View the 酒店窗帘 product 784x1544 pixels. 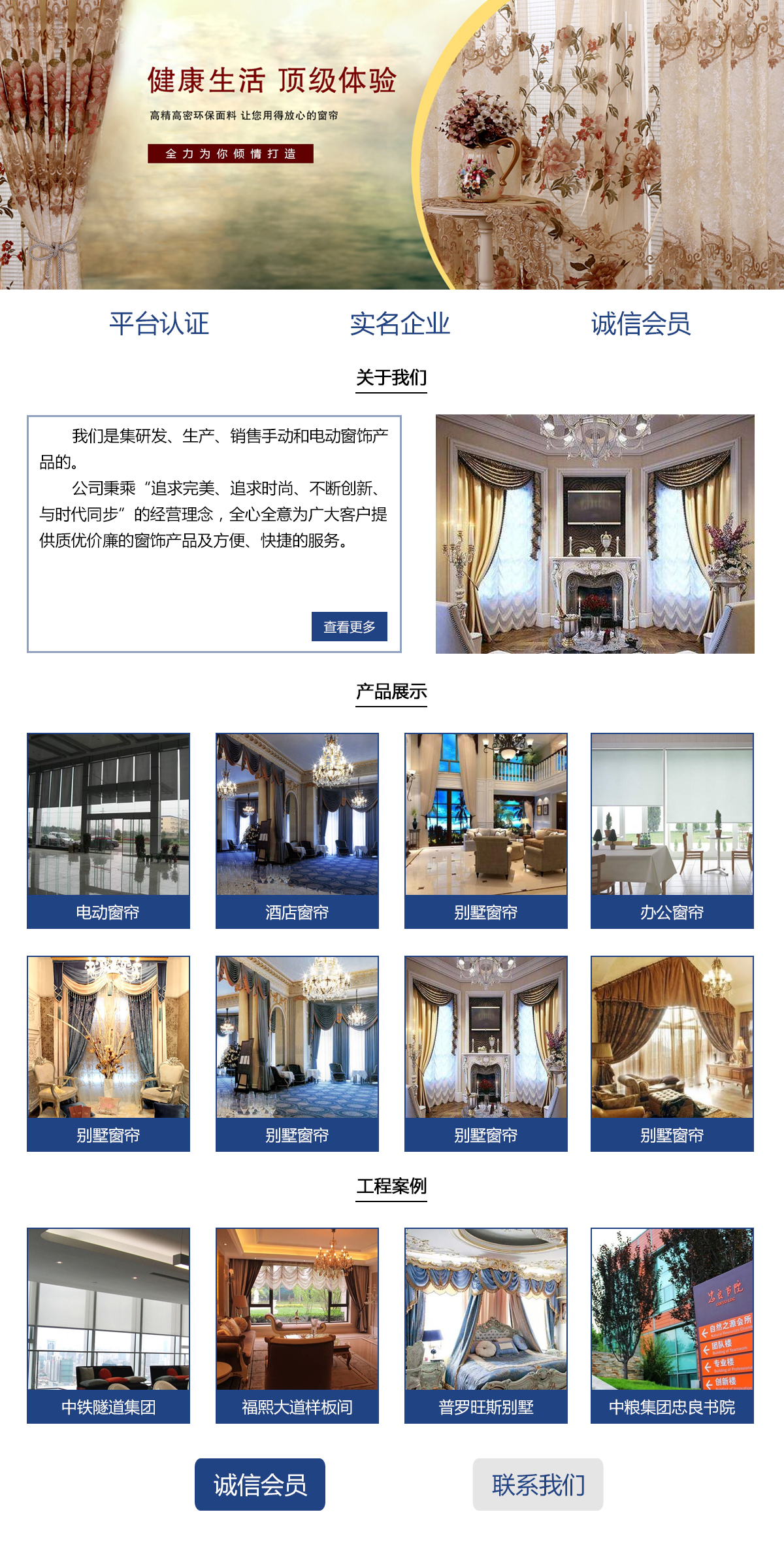[x=297, y=830]
